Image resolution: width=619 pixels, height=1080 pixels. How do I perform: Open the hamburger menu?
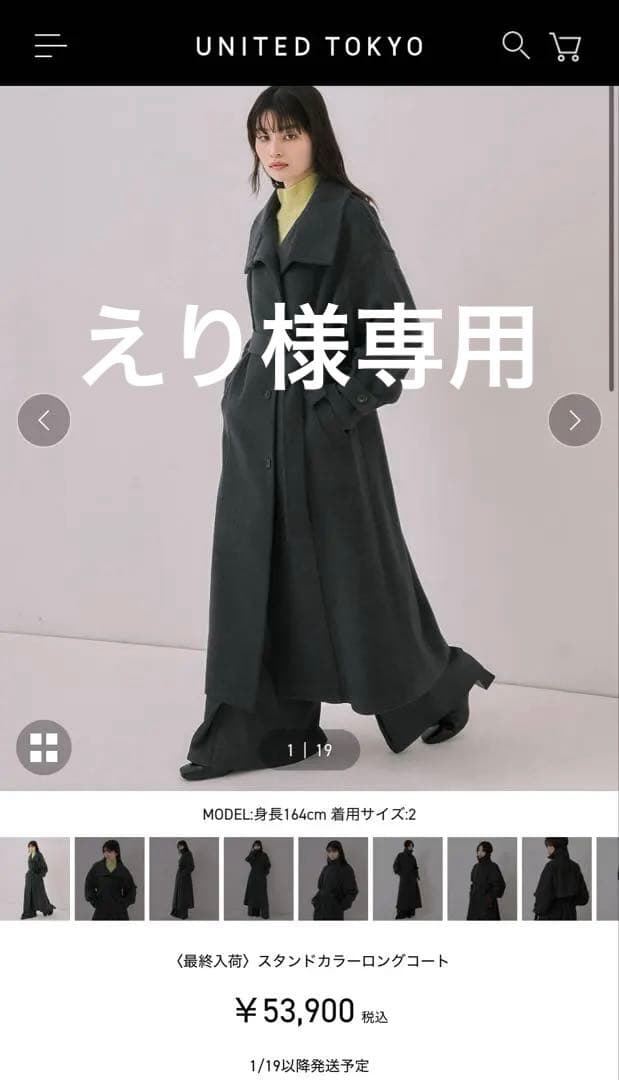[x=50, y=46]
